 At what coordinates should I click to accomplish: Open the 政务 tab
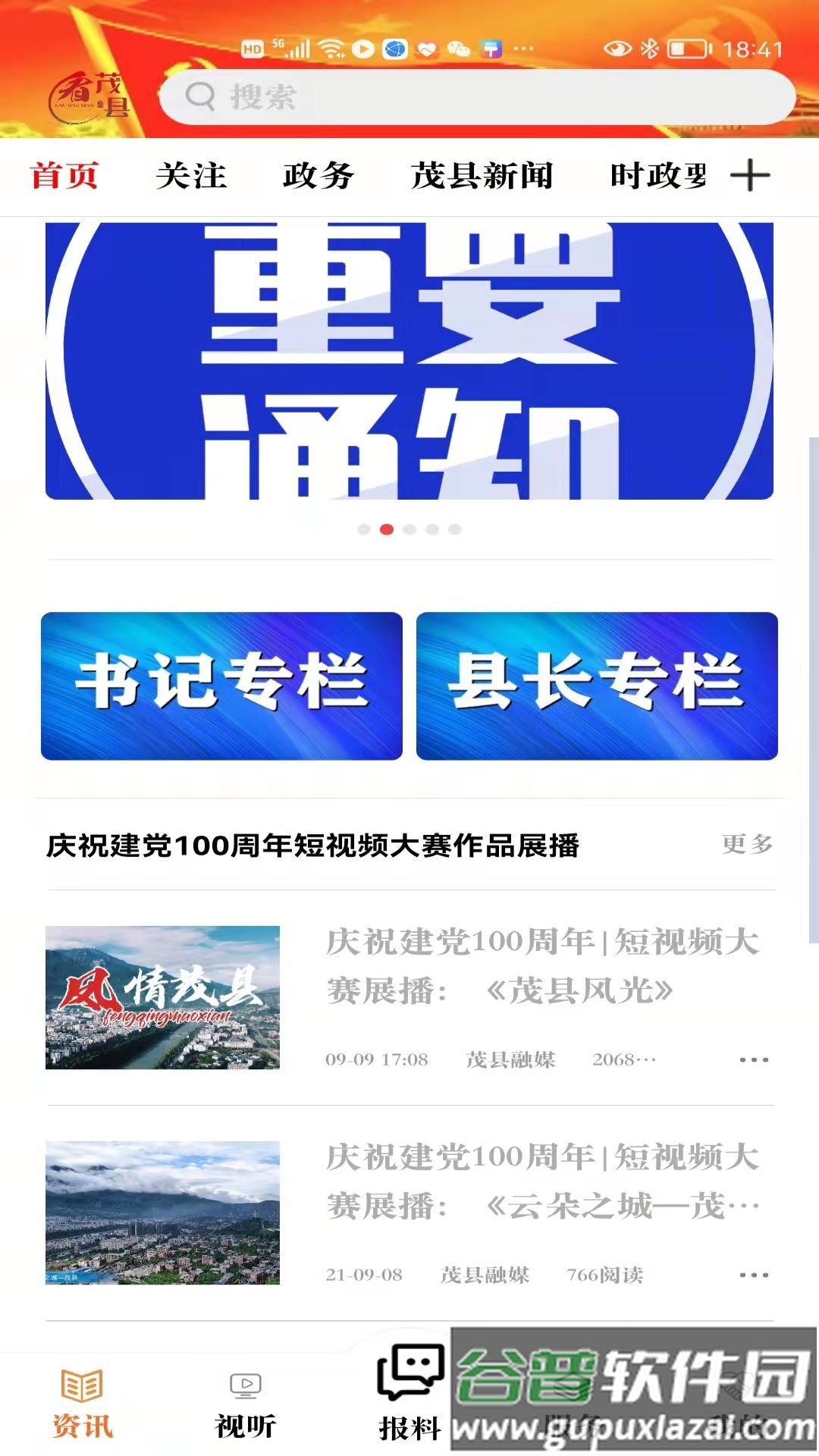point(319,175)
